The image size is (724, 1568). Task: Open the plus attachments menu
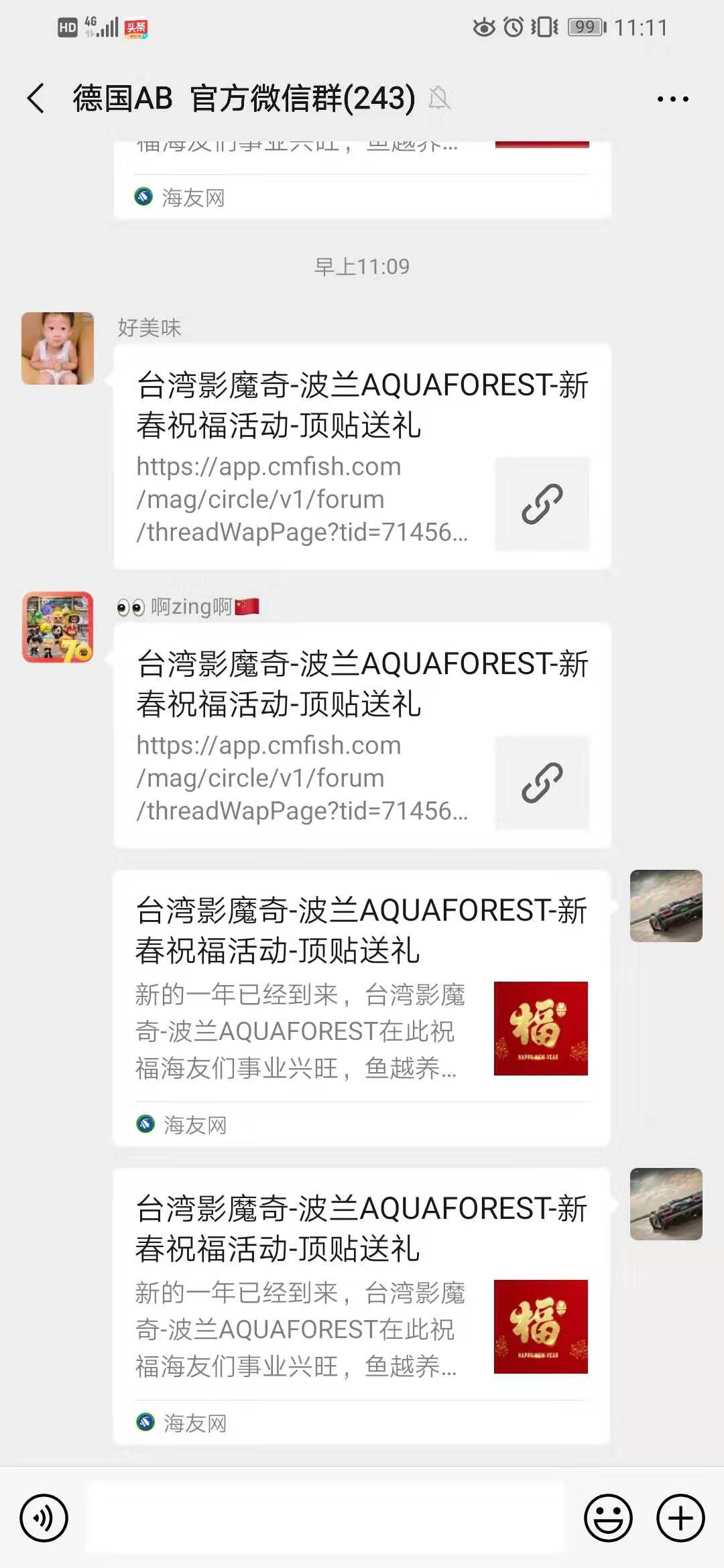tap(680, 1517)
